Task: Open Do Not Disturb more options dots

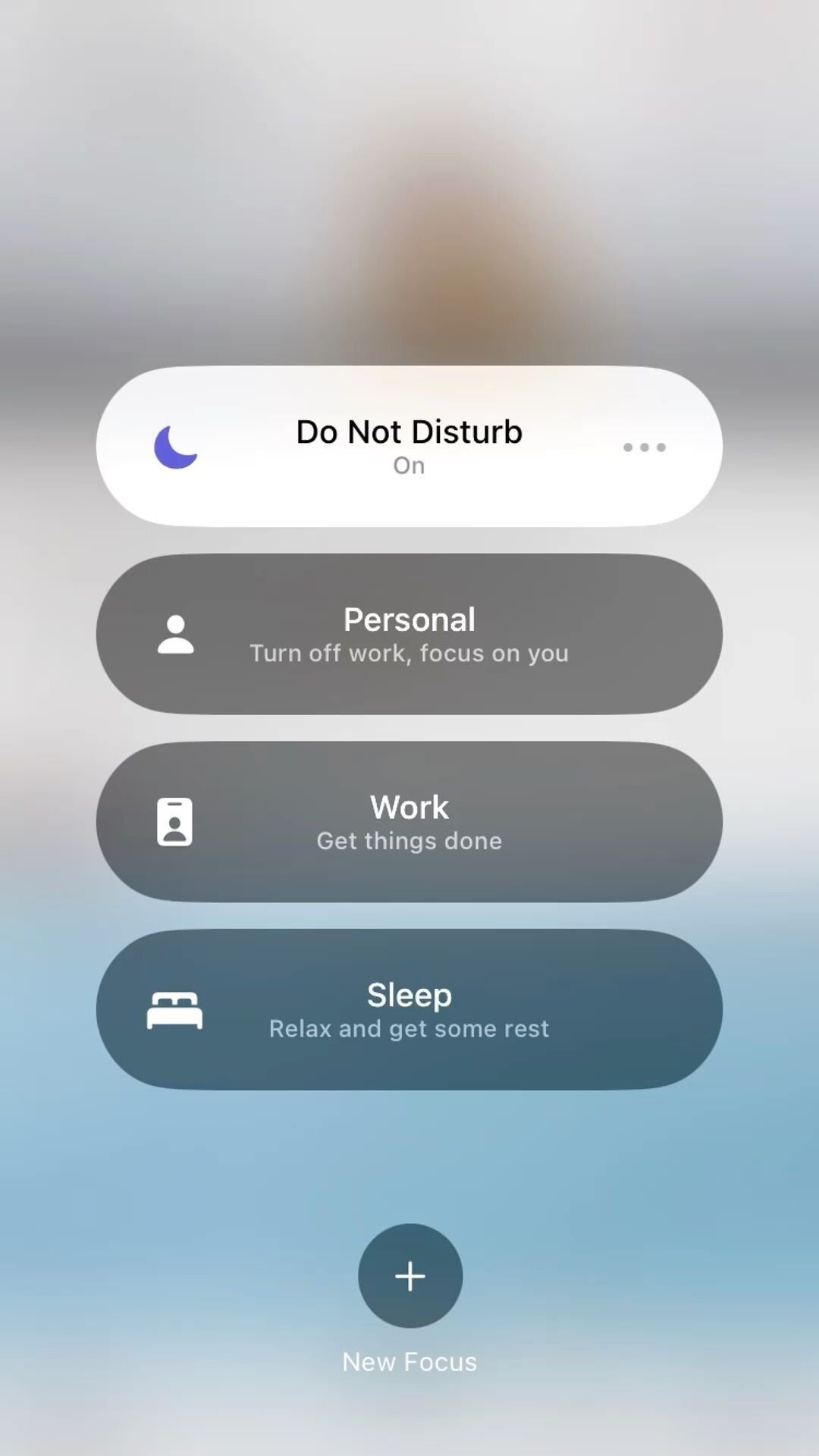Action: tap(645, 447)
